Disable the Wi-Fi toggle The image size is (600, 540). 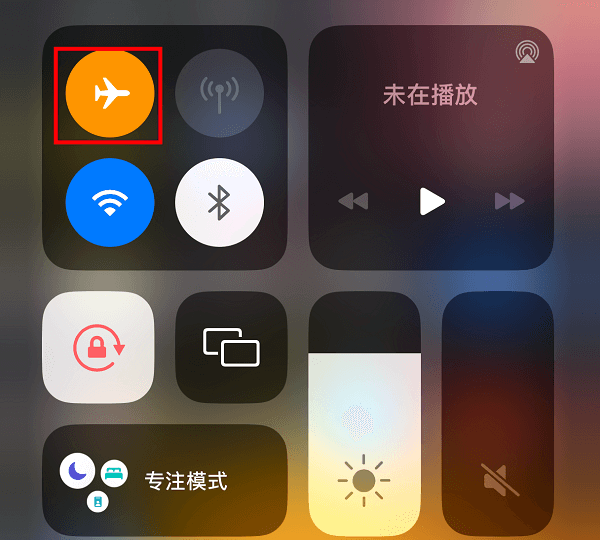110,203
